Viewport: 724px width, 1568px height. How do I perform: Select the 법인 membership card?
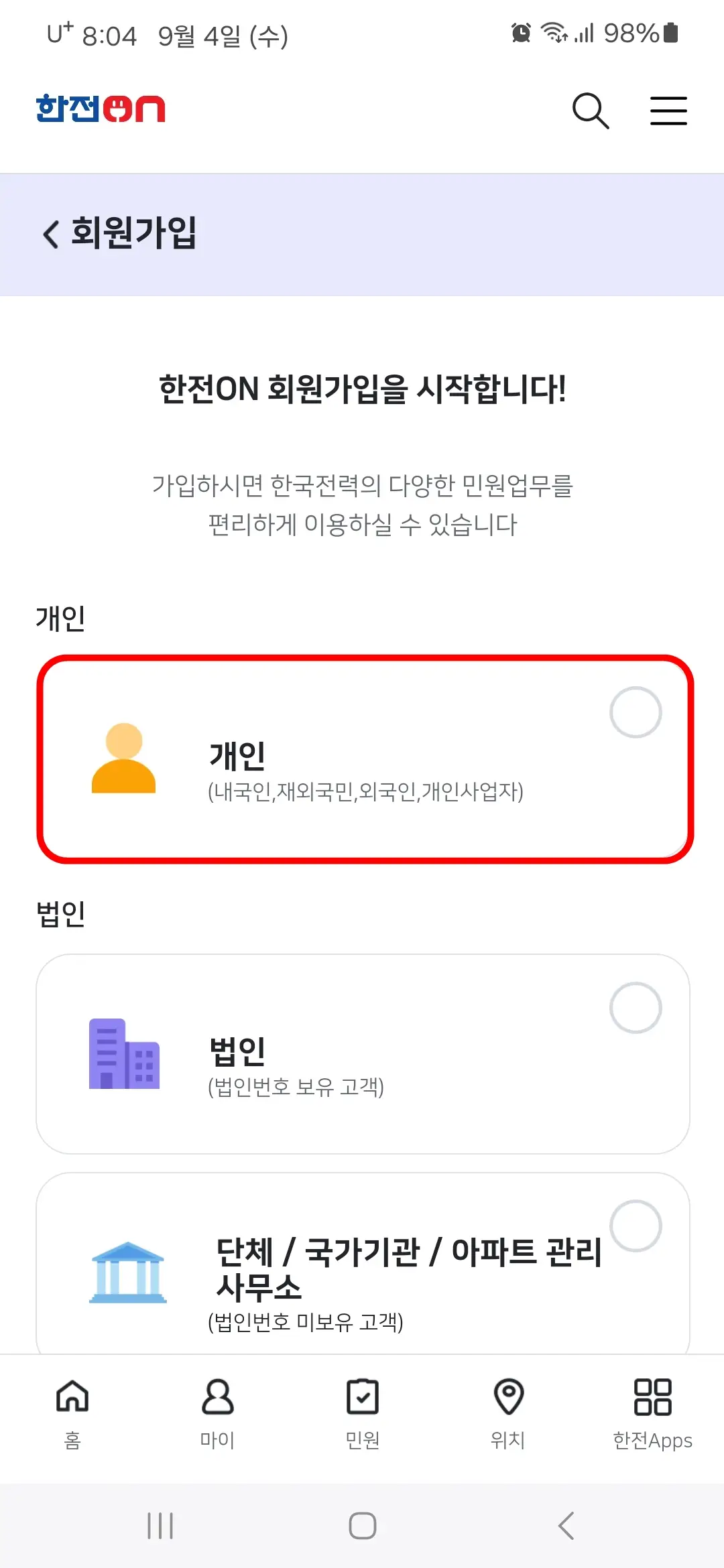pyautogui.click(x=362, y=1052)
